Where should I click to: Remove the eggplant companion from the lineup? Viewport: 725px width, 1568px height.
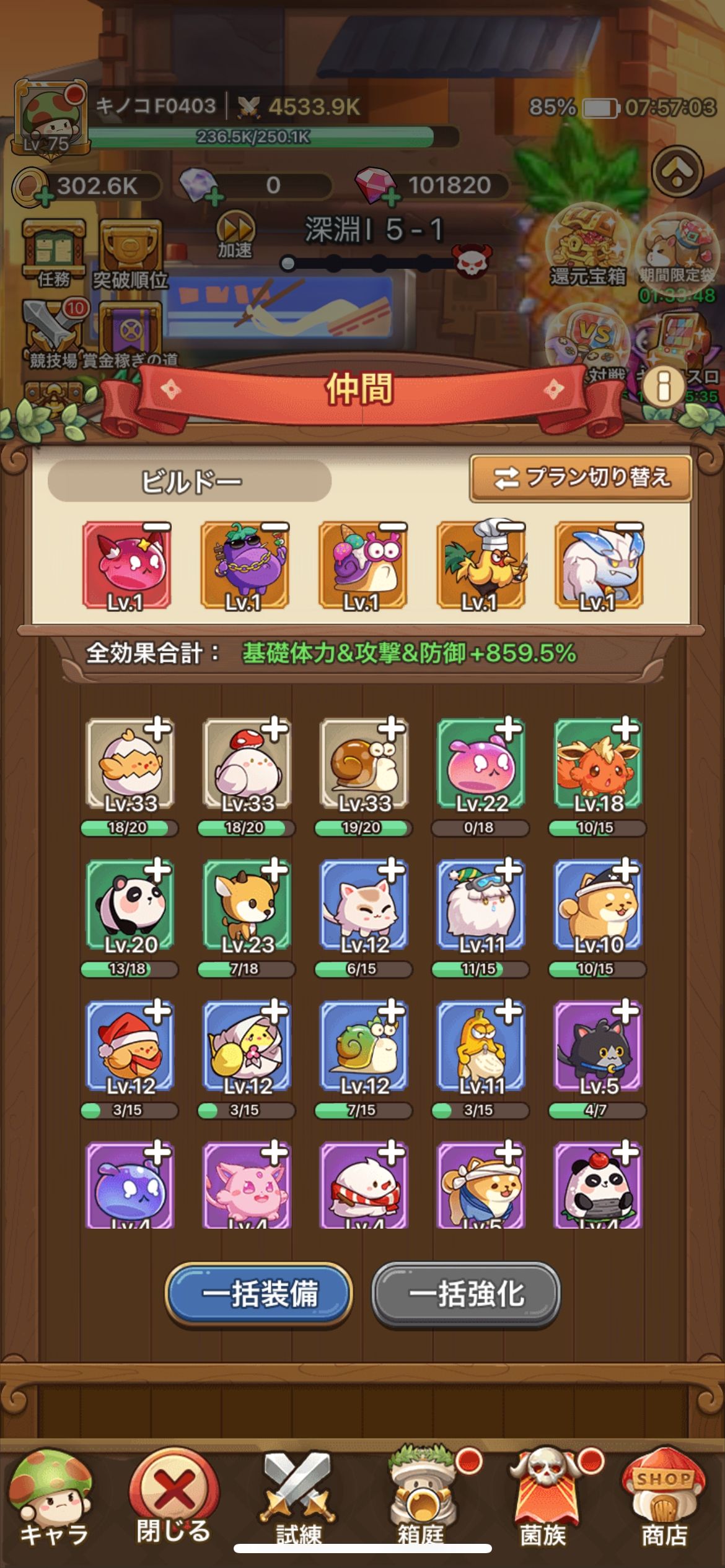(x=275, y=528)
